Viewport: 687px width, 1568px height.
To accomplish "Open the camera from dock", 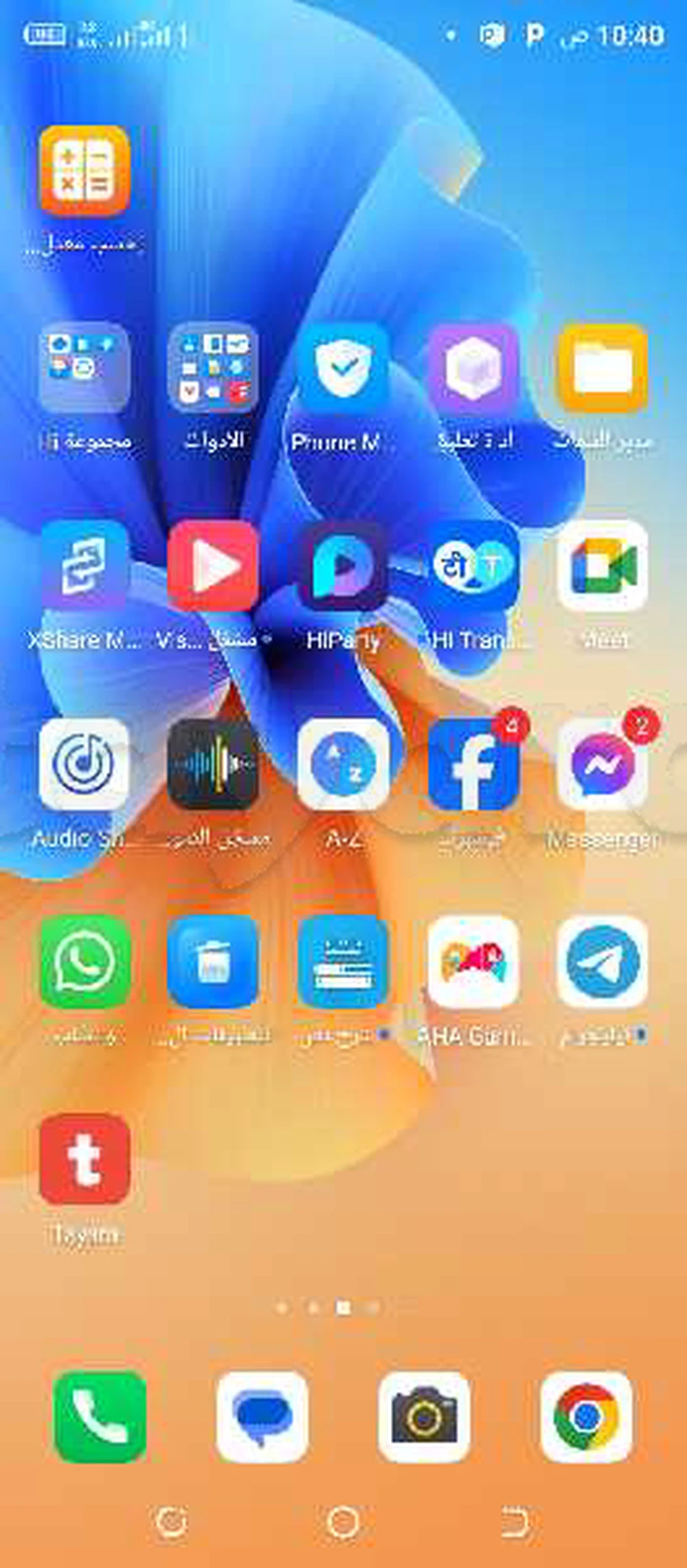I will pos(424,1416).
